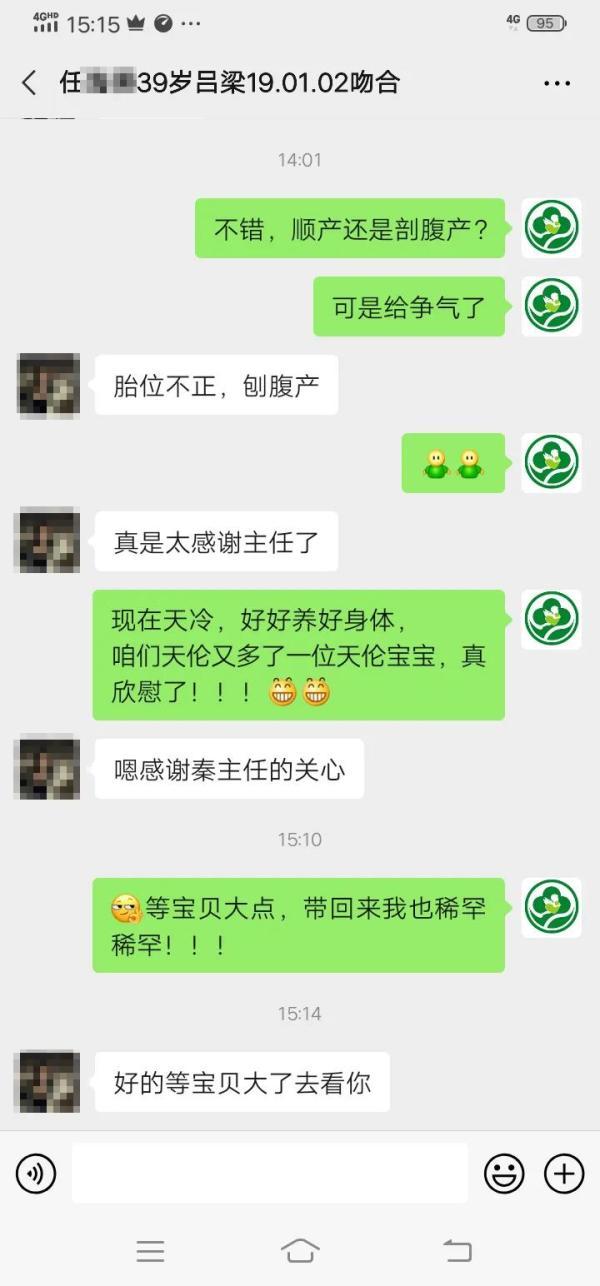Open system recent apps menu
600x1286 pixels.
(x=150, y=1250)
